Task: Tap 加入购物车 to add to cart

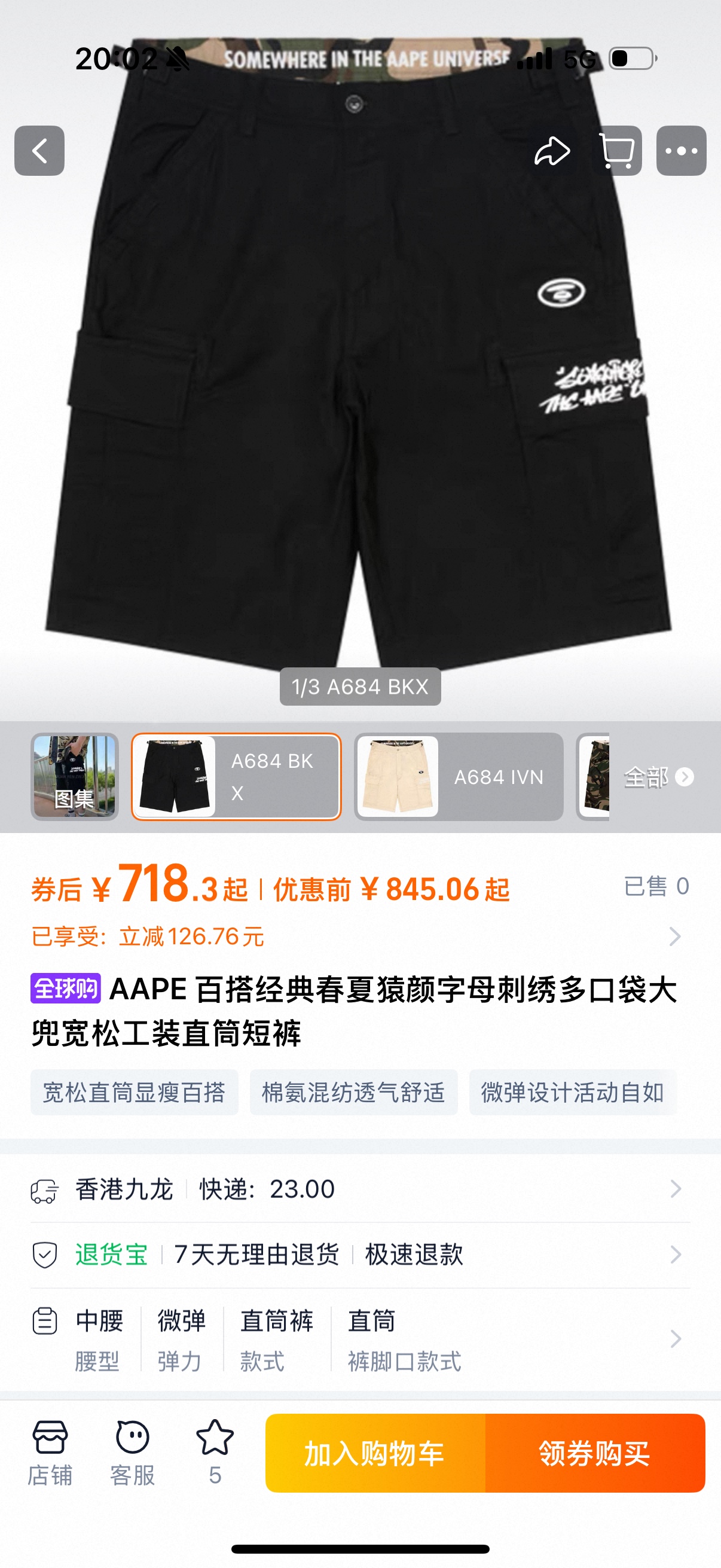Action: click(375, 1454)
